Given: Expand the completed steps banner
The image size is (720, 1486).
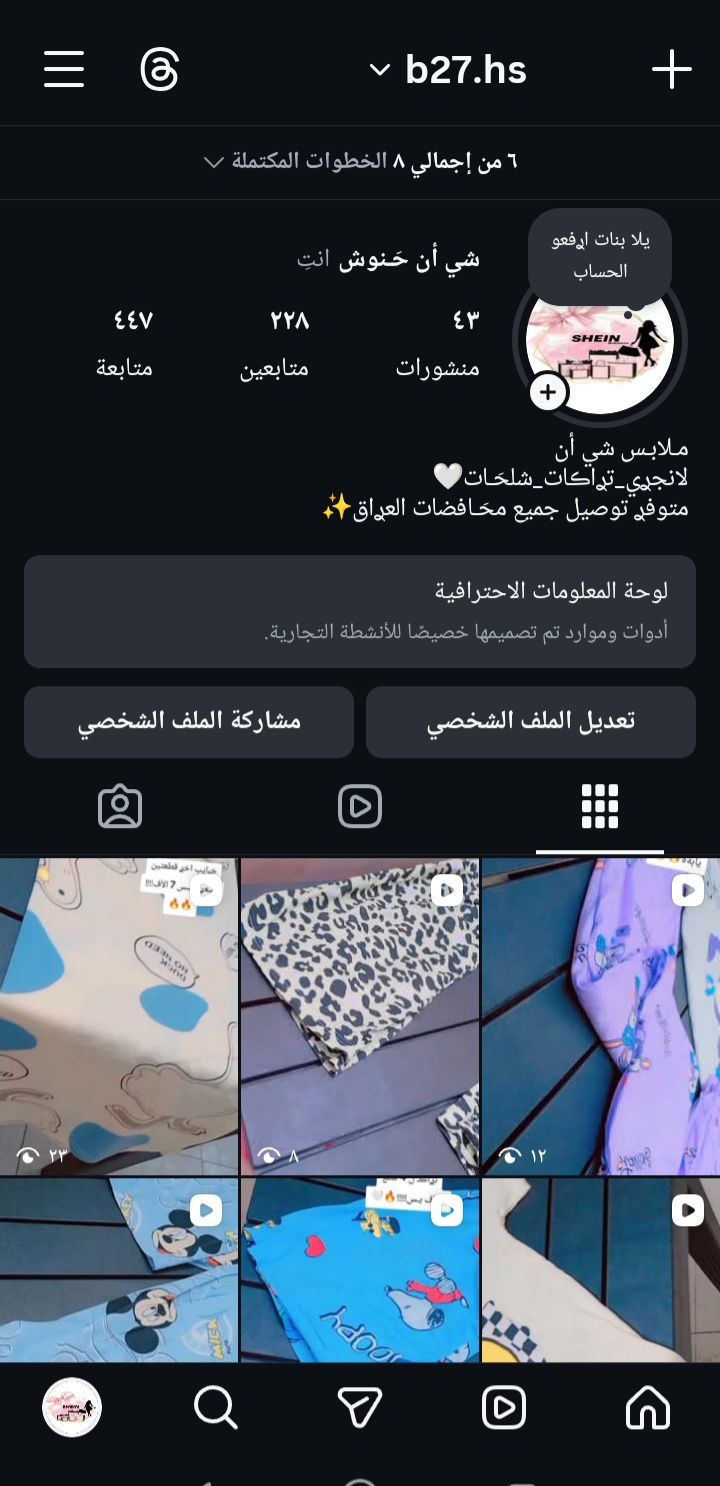Looking at the screenshot, I should click(360, 161).
